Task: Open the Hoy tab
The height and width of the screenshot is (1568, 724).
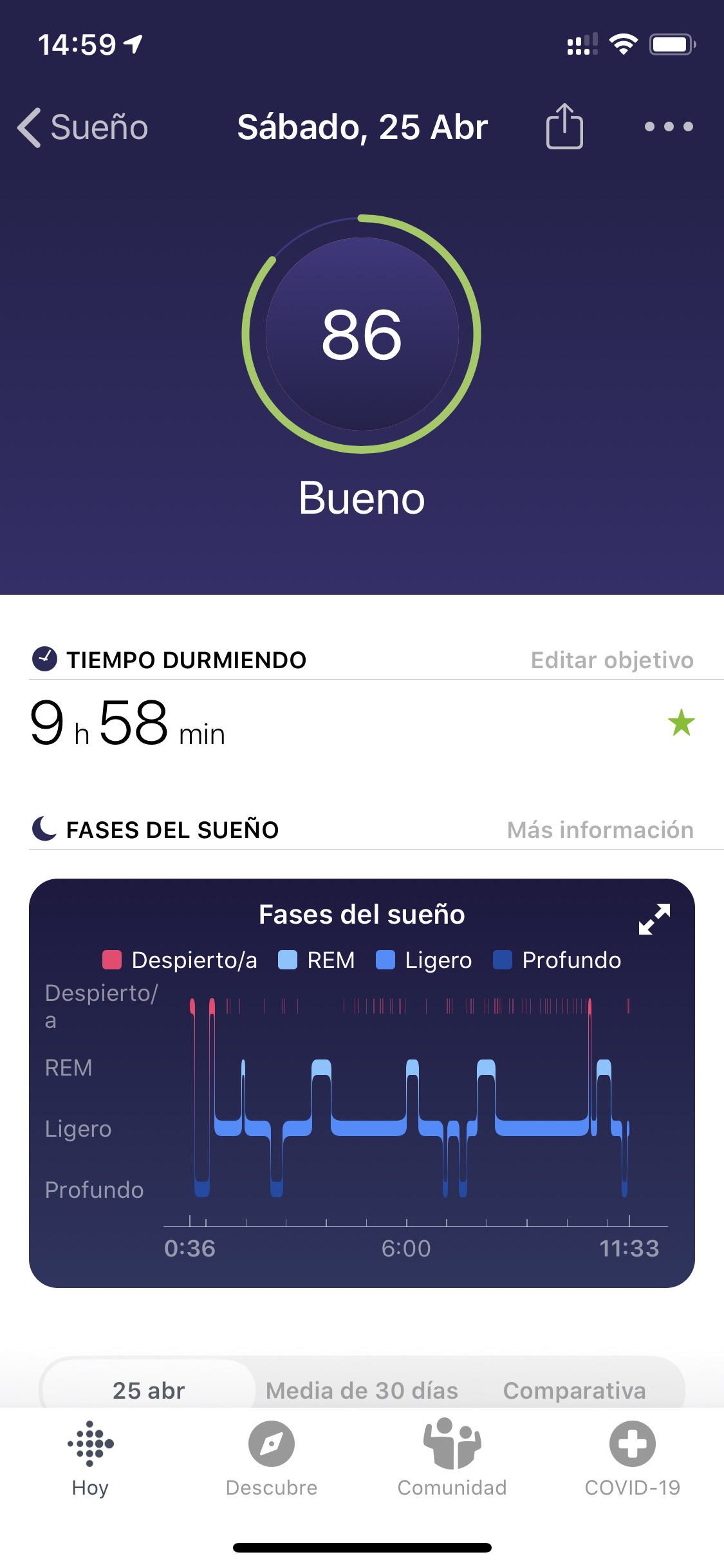Action: coord(90,1459)
